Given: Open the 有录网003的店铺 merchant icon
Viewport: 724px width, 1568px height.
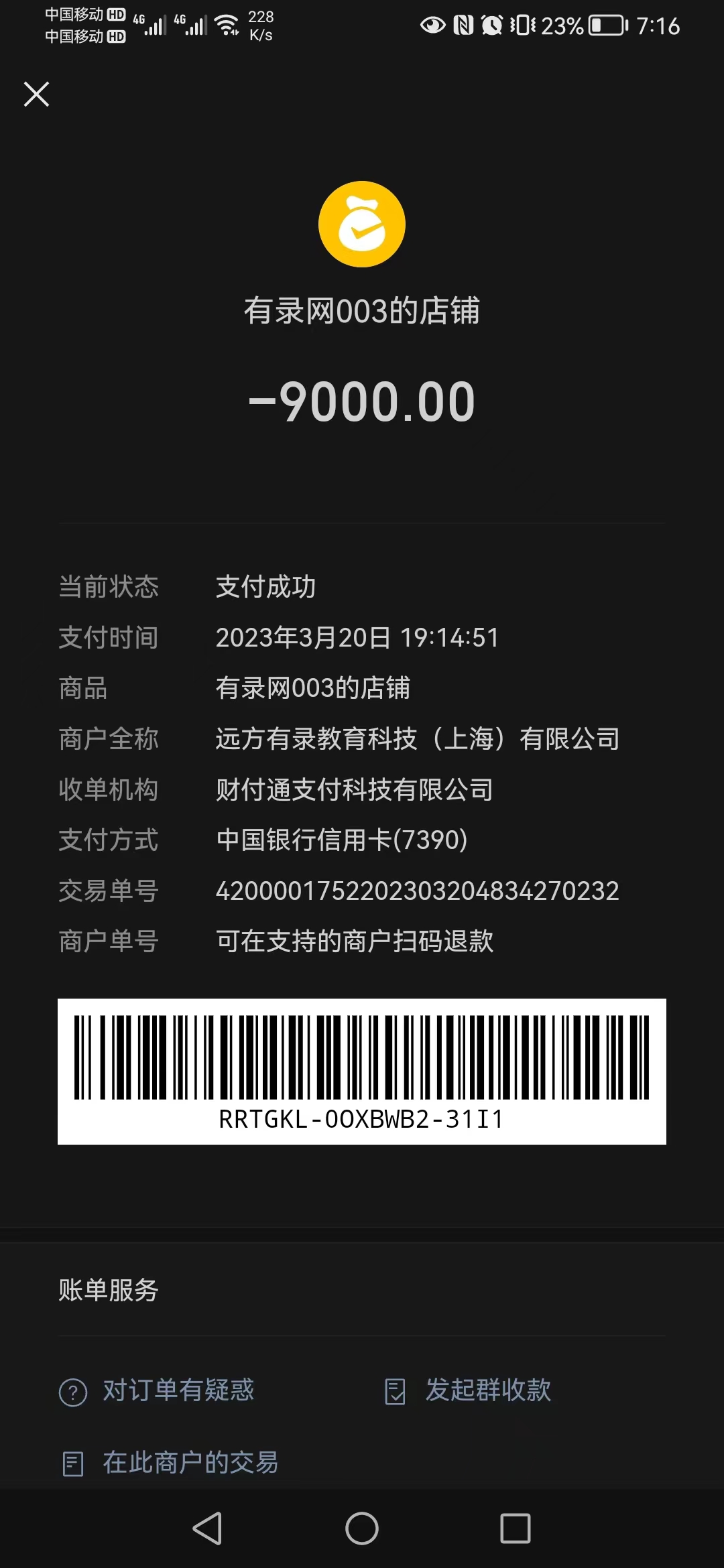Looking at the screenshot, I should click(362, 224).
